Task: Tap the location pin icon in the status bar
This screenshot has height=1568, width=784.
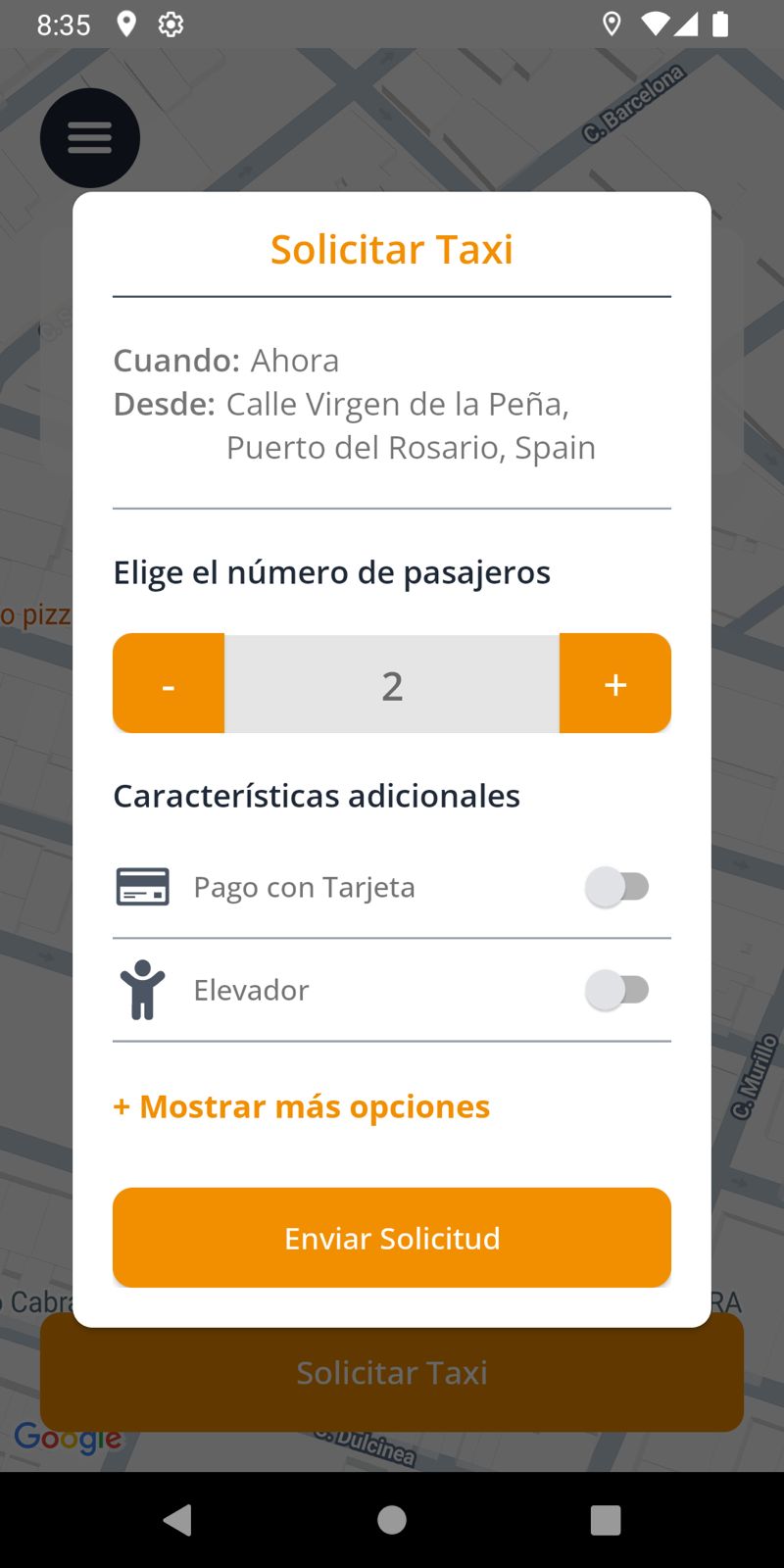Action: pyautogui.click(x=126, y=24)
